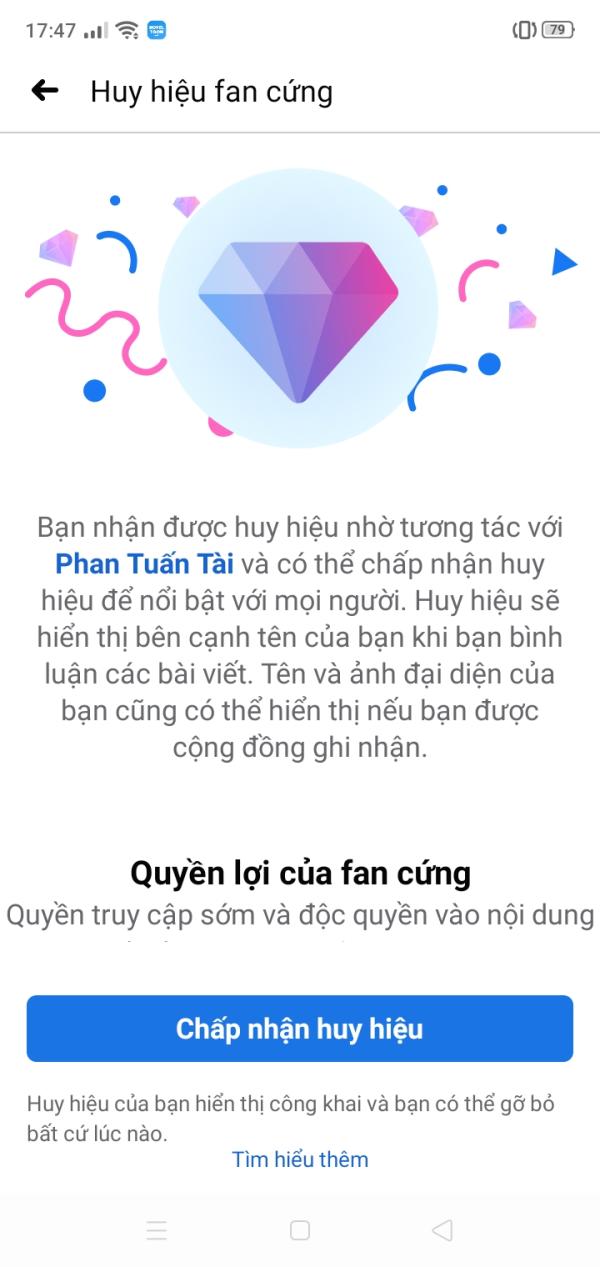Open Phan Tuấn Tài's profile link
The width and height of the screenshot is (600, 1267).
click(x=145, y=563)
